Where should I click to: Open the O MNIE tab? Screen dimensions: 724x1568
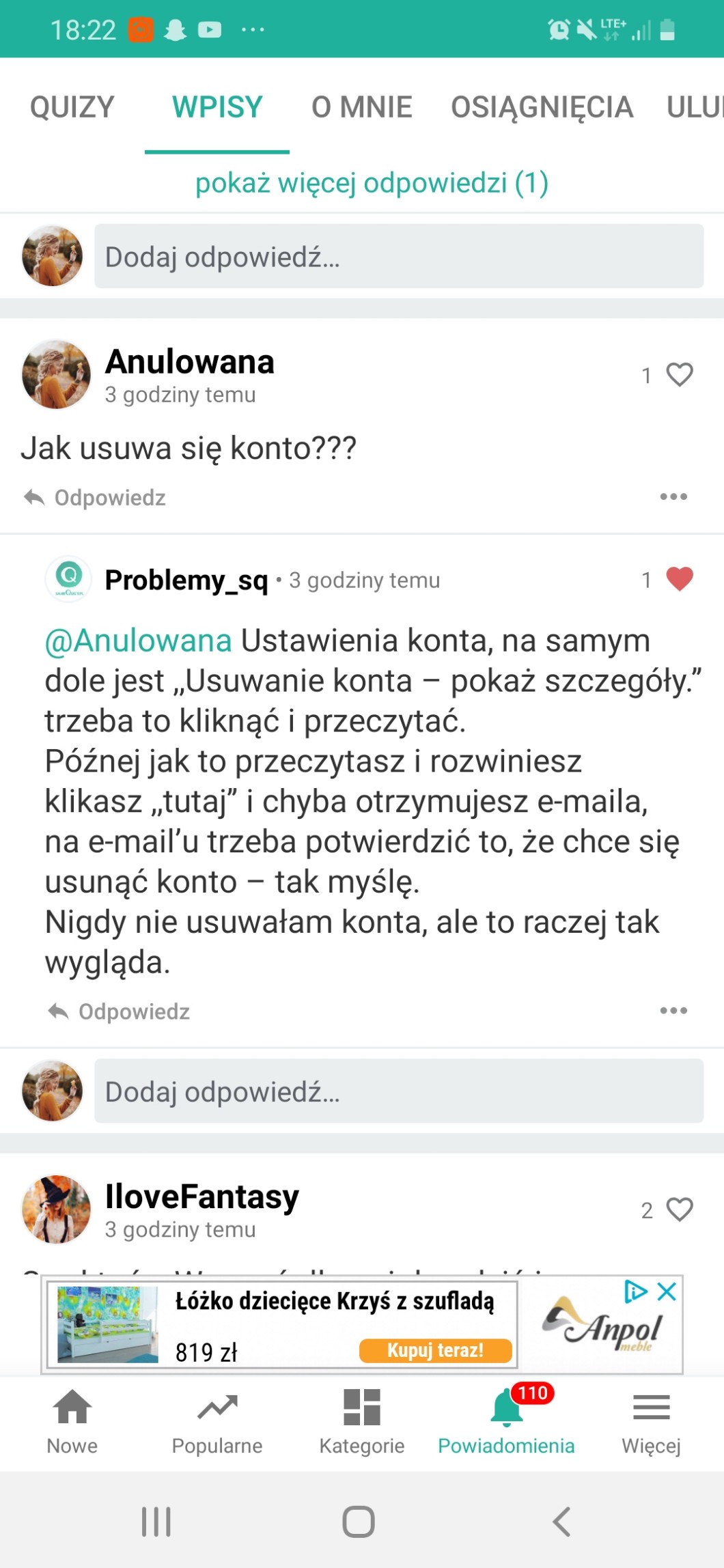361,107
